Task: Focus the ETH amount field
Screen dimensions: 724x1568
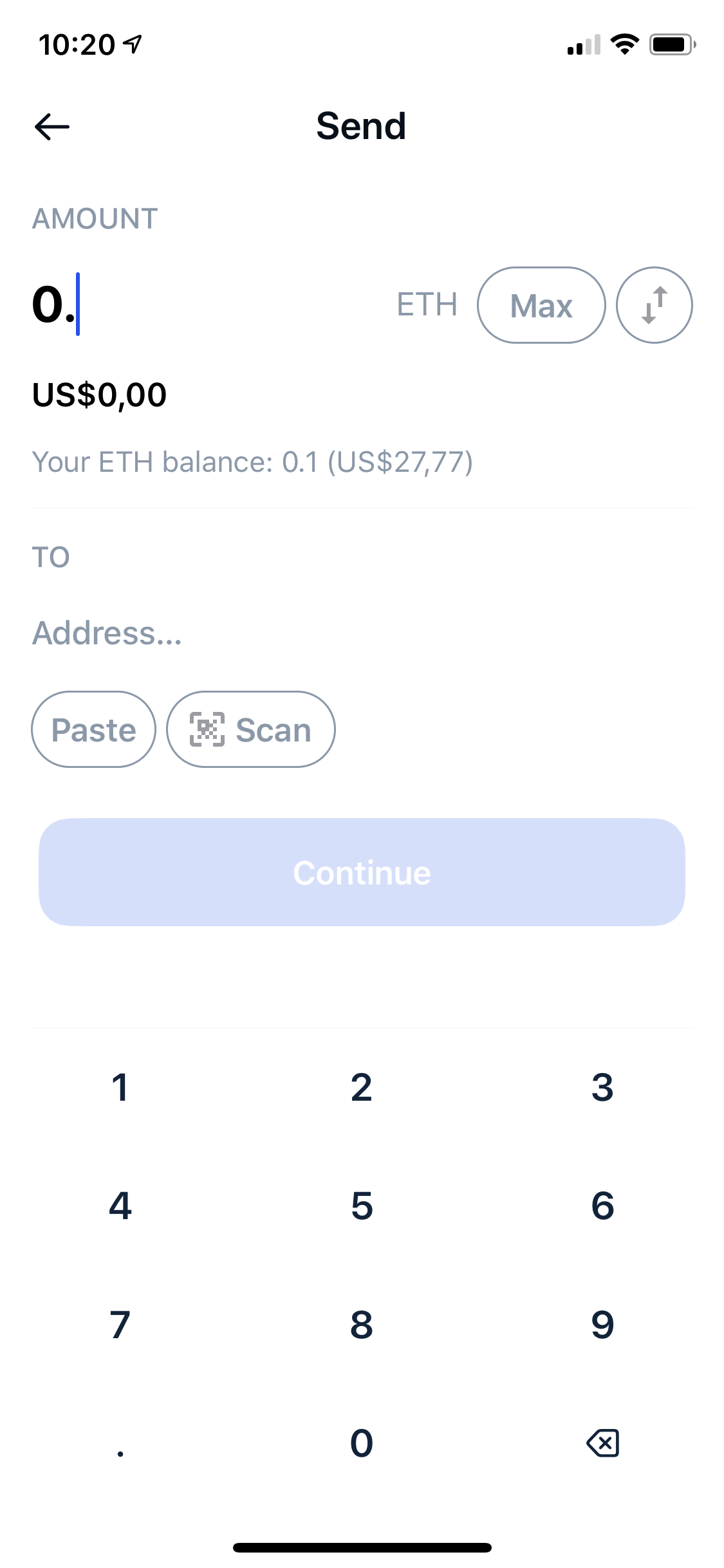Action: tap(206, 304)
